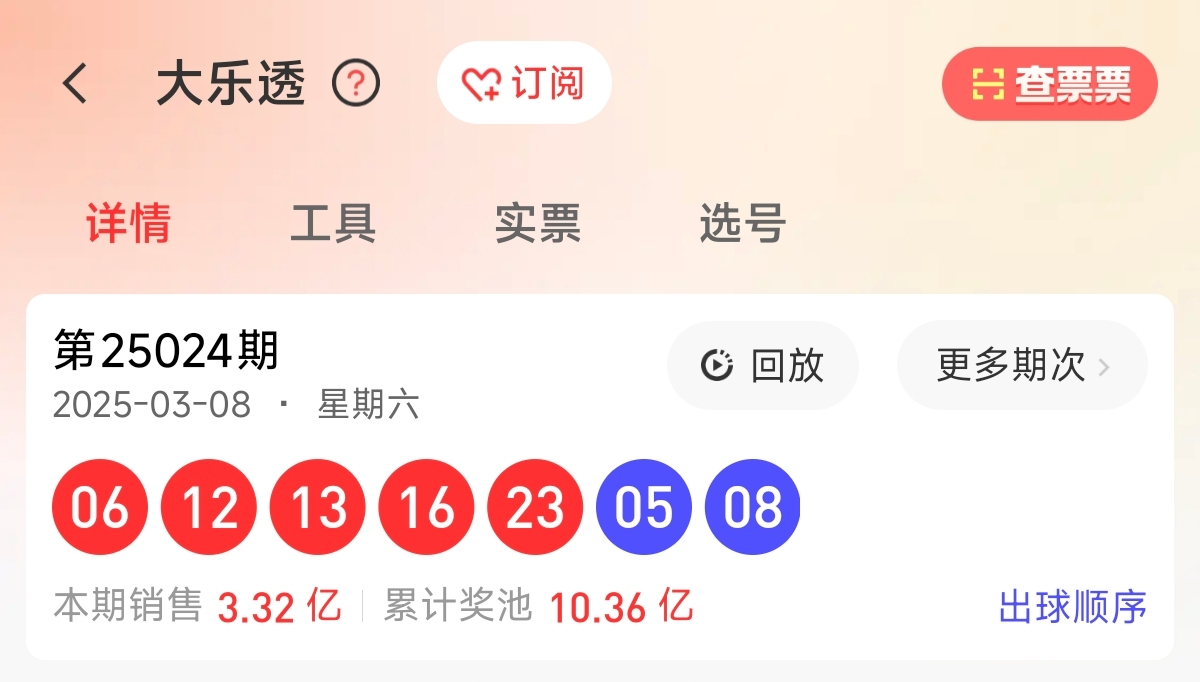The image size is (1200, 682).
Task: Go back using the back arrow
Action: (x=76, y=84)
